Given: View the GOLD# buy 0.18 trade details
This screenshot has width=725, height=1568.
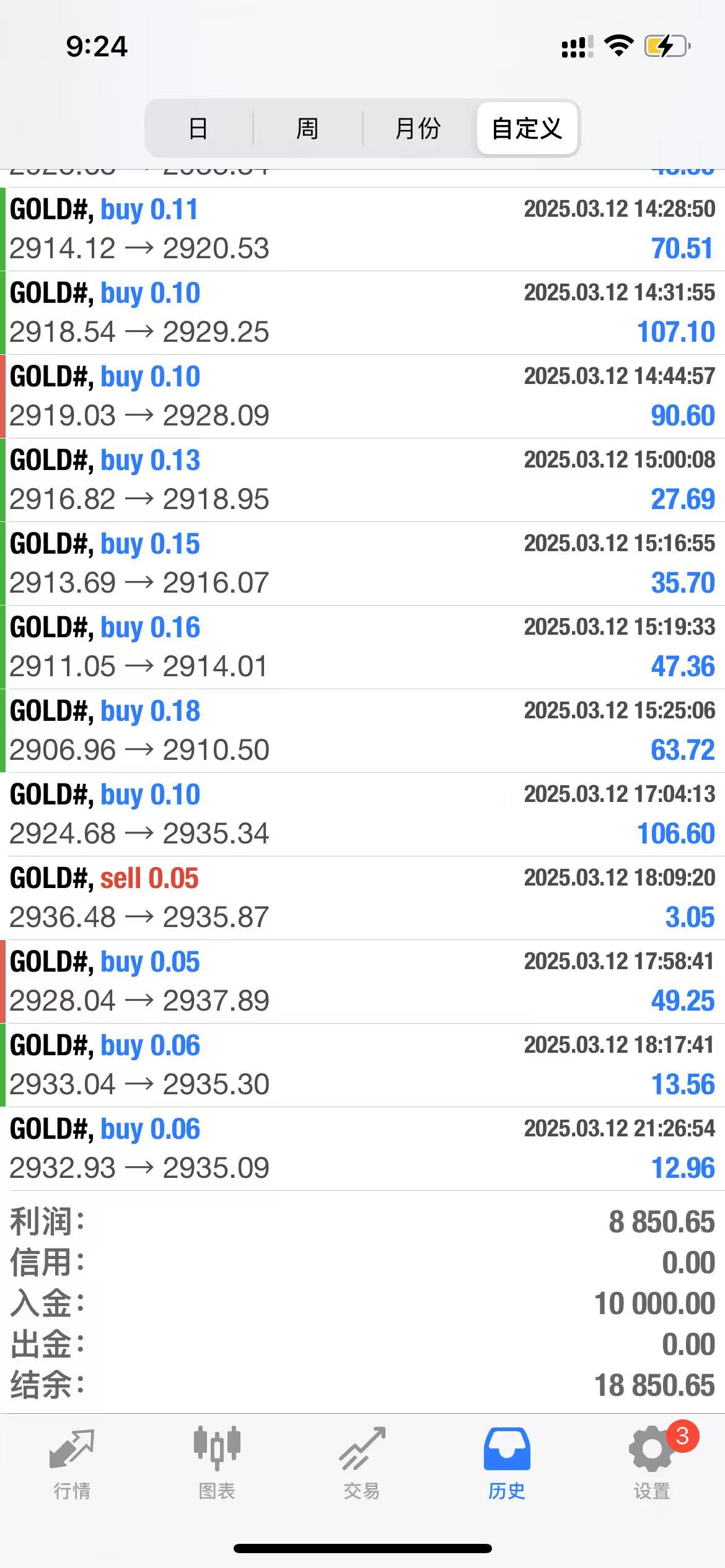Looking at the screenshot, I should click(x=362, y=731).
